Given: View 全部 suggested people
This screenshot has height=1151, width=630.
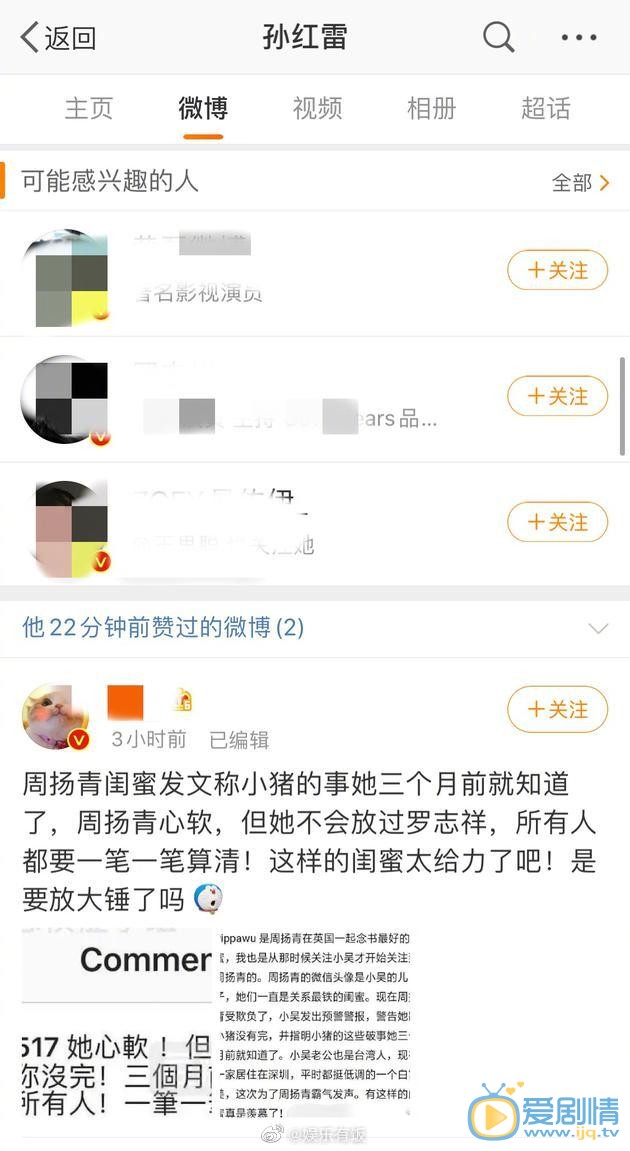Looking at the screenshot, I should pos(580,182).
